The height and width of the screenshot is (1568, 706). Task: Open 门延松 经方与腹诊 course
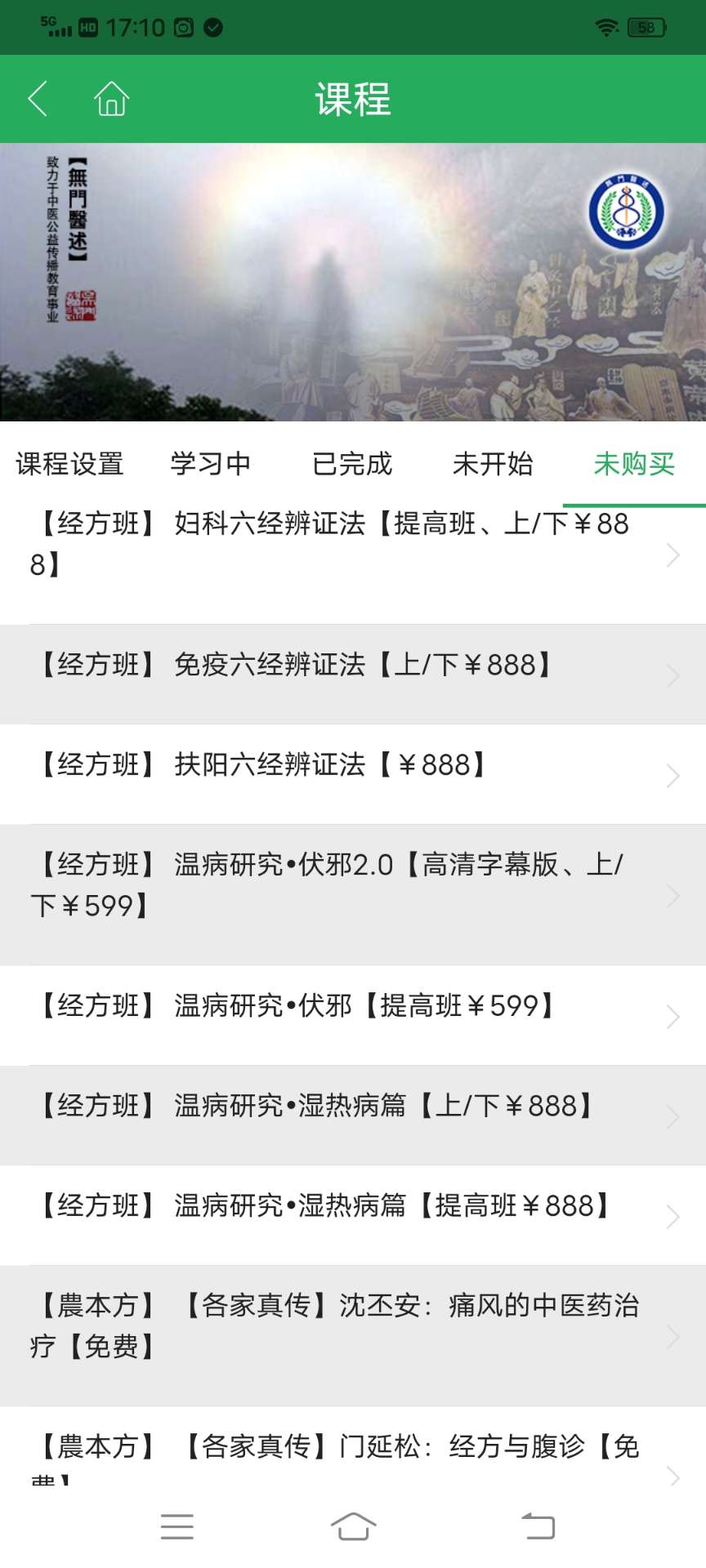coord(353,1446)
